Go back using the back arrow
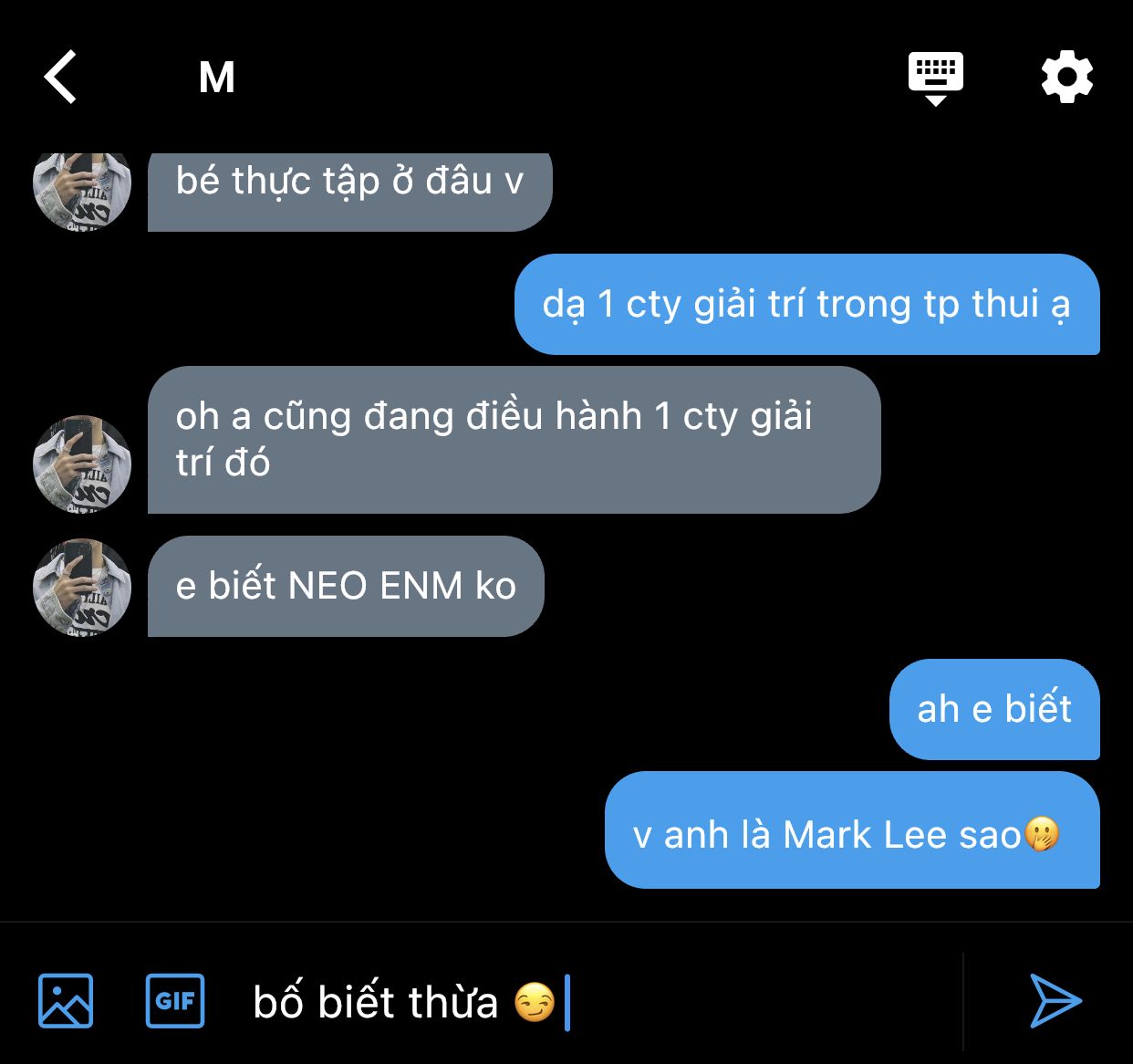1133x1064 pixels. coord(60,77)
